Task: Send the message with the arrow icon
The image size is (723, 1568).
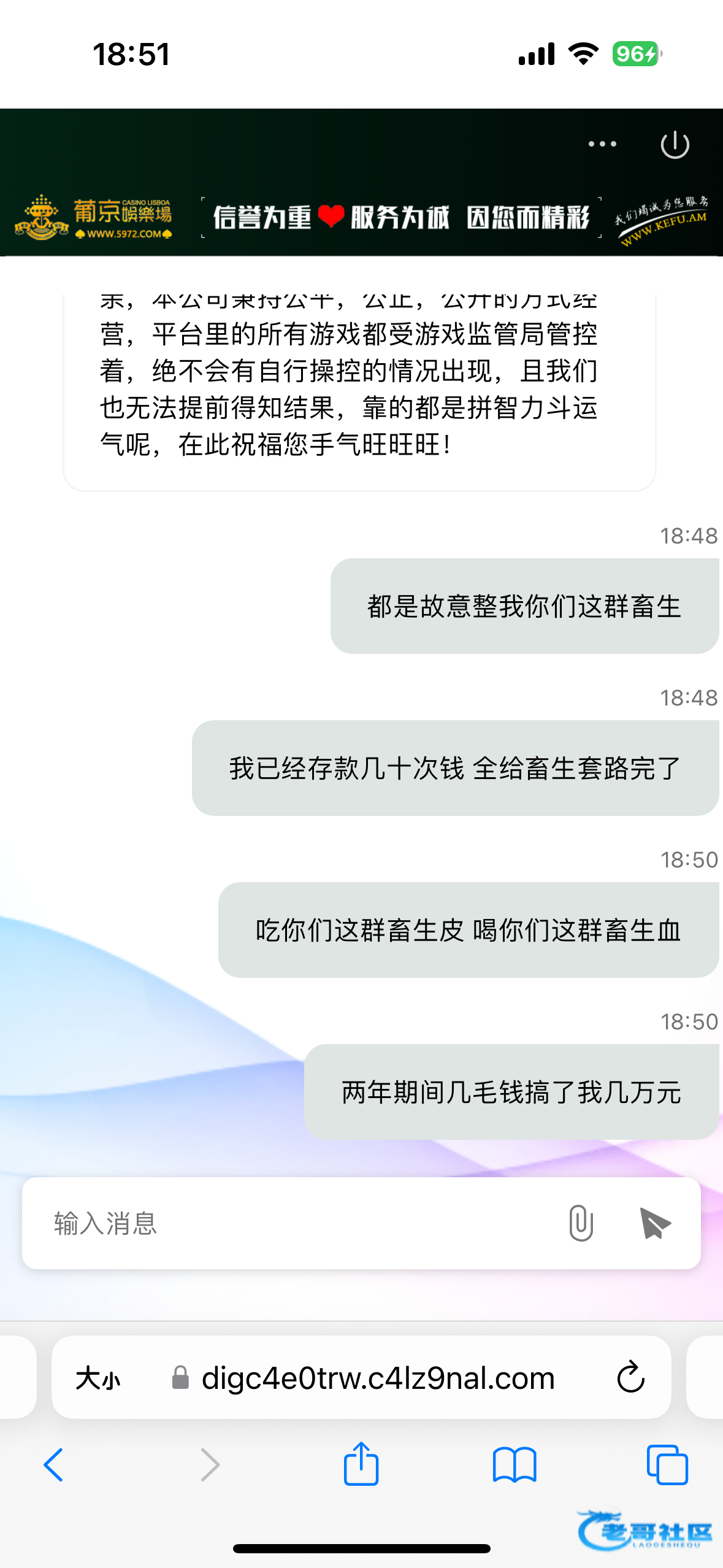Action: click(x=655, y=1223)
